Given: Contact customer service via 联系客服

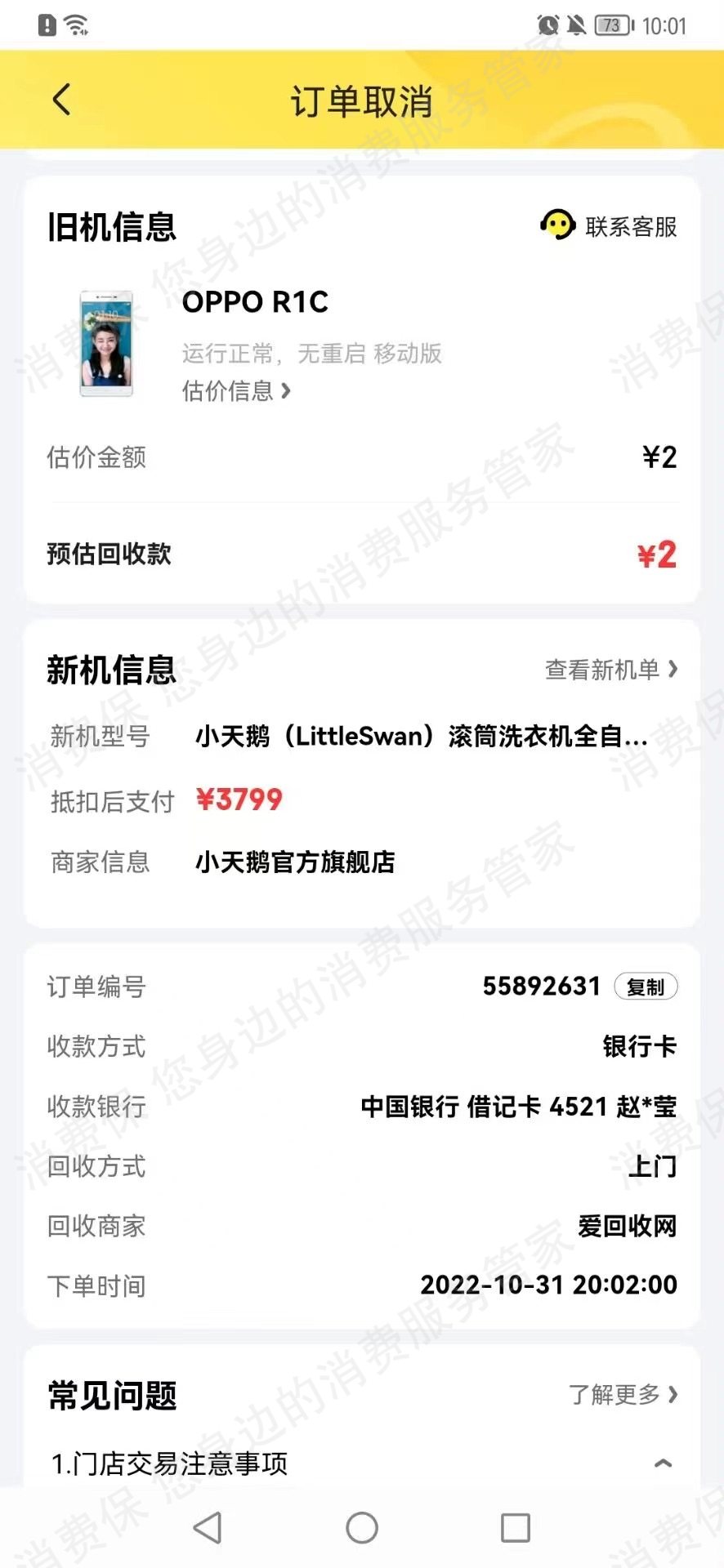Looking at the screenshot, I should click(610, 226).
